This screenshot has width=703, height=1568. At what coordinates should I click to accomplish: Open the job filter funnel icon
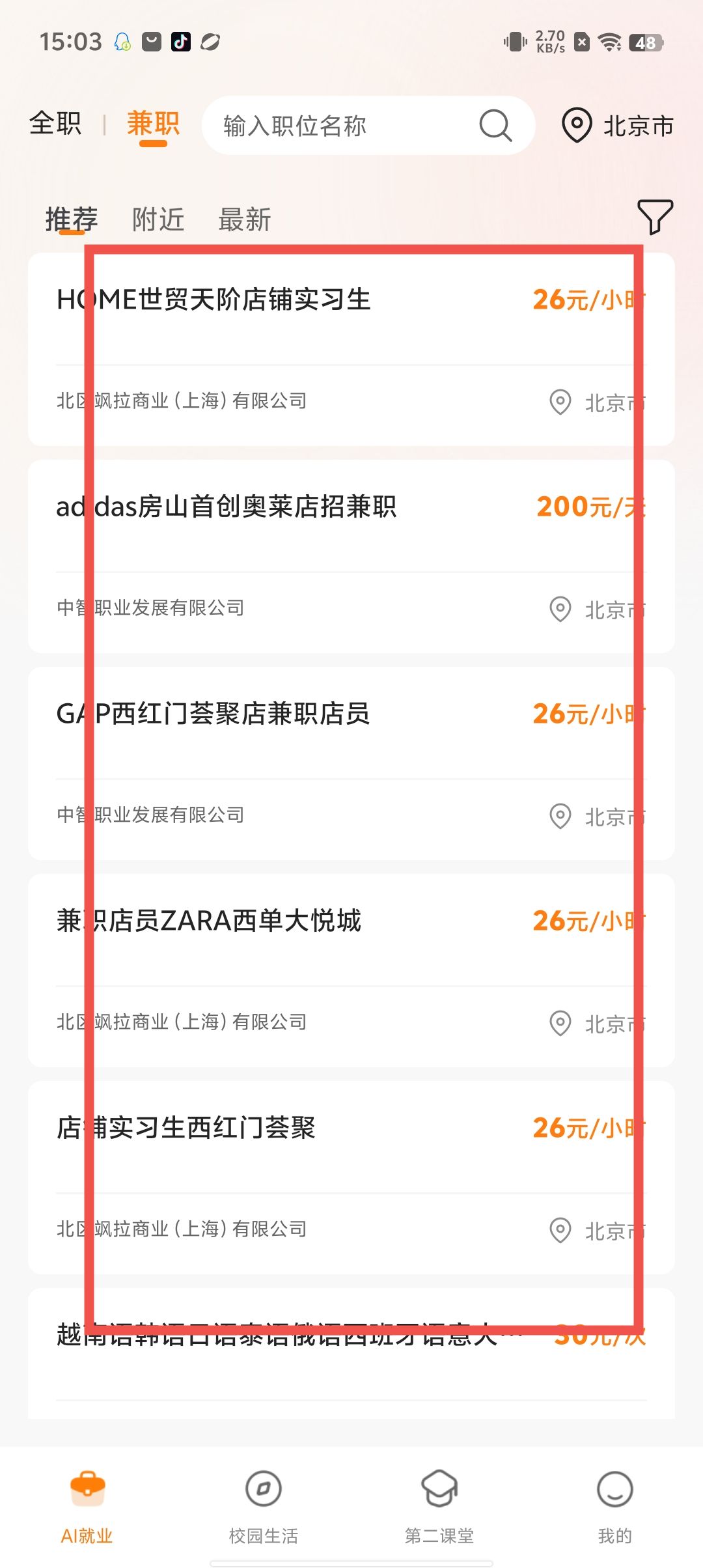(x=655, y=217)
